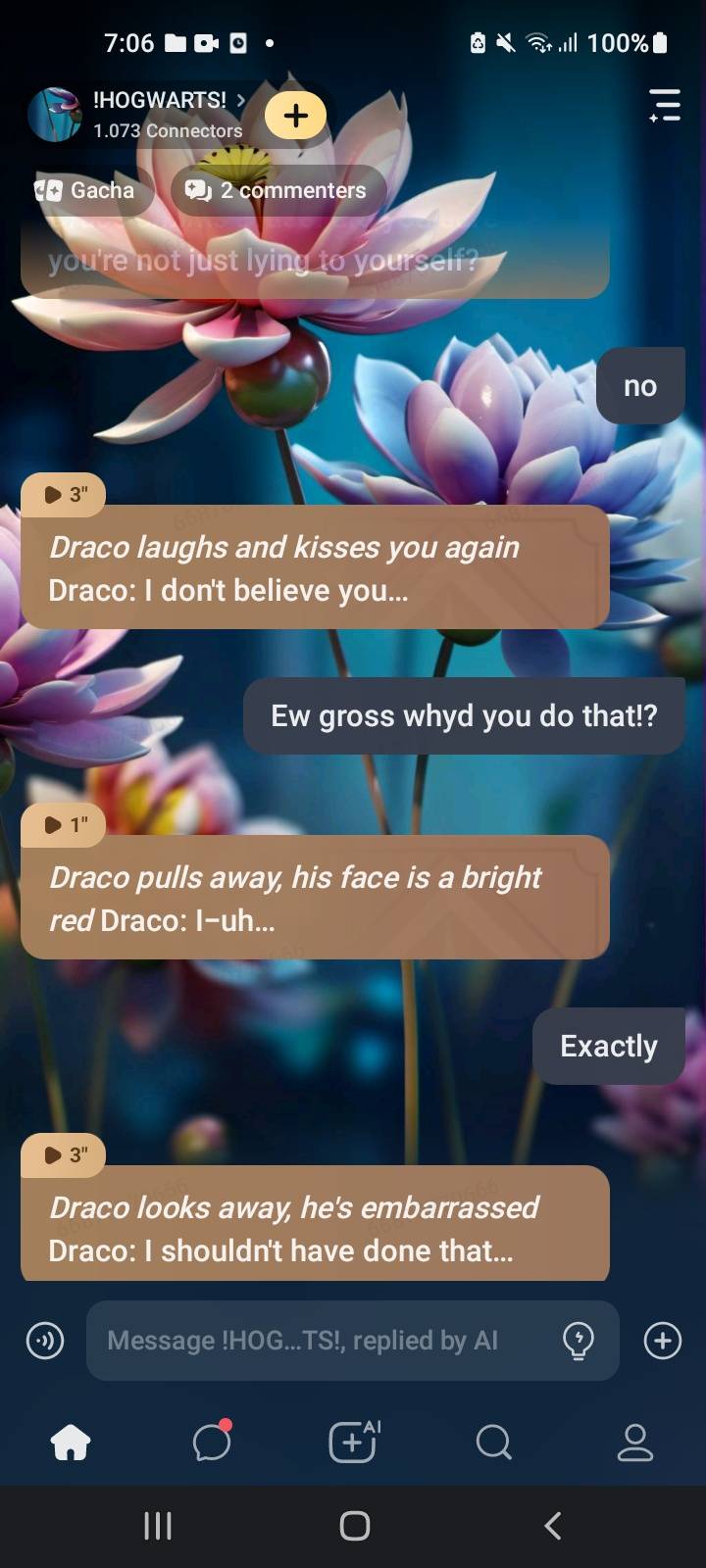
Task: Open the Gacha chip
Action: pos(86,190)
